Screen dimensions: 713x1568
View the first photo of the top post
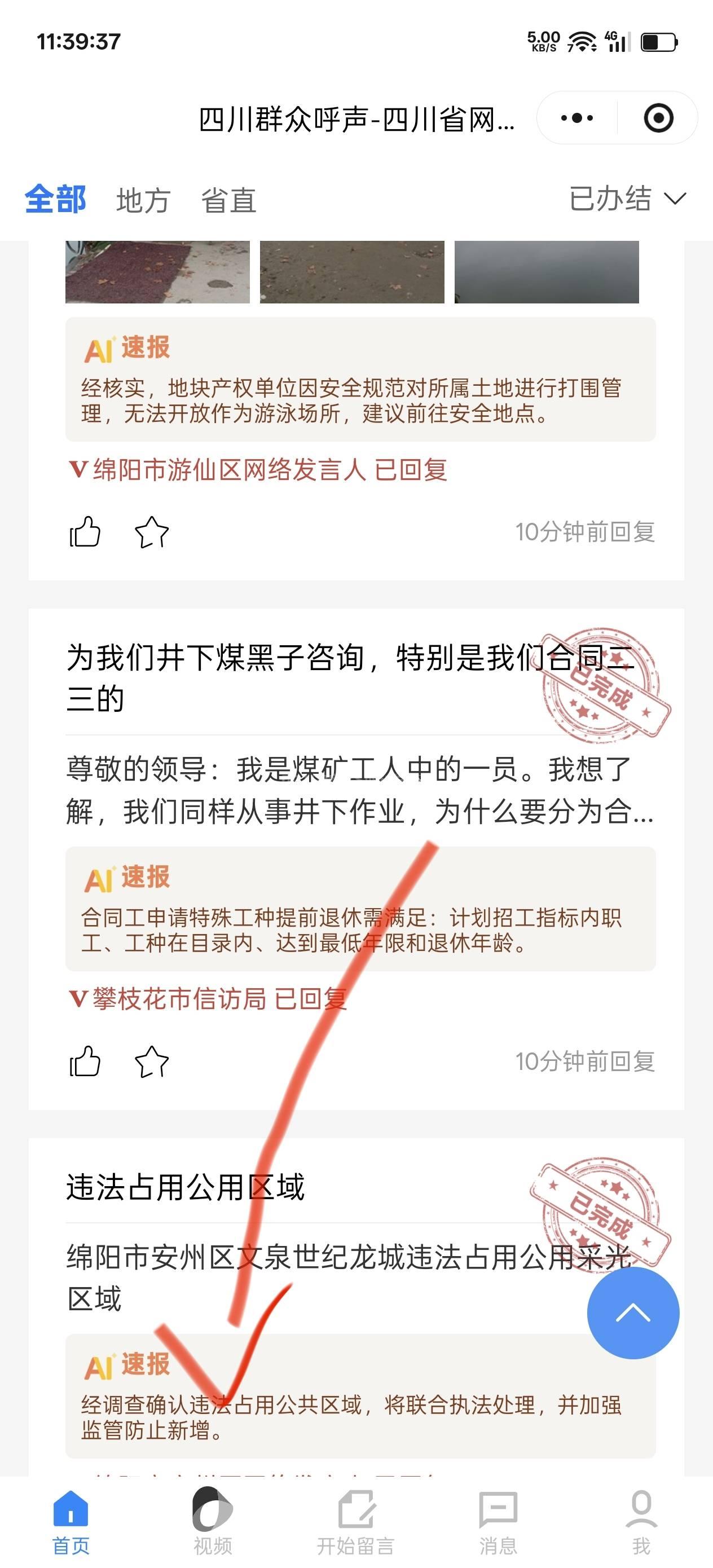point(157,271)
